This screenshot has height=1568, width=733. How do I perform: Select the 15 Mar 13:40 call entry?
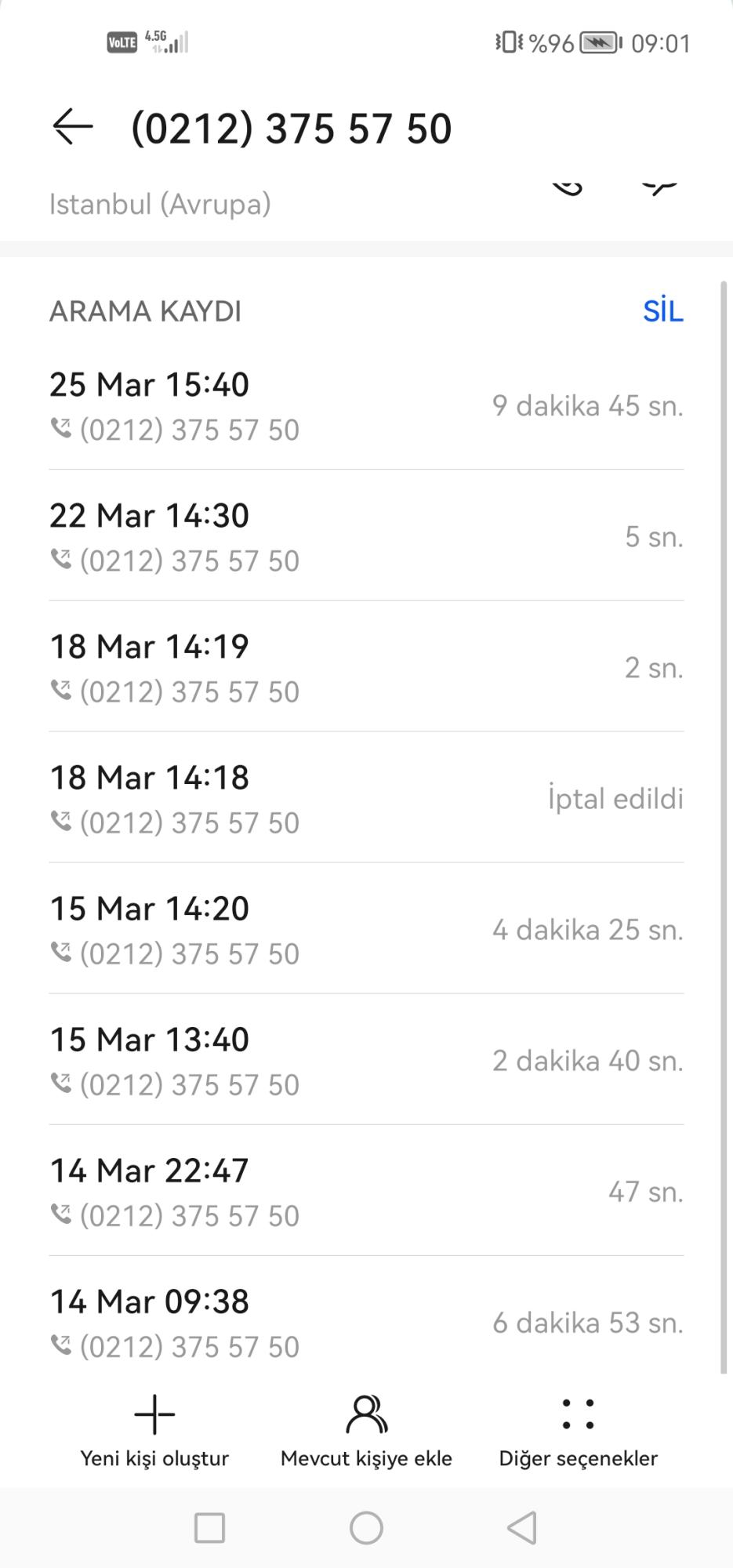(x=366, y=1060)
